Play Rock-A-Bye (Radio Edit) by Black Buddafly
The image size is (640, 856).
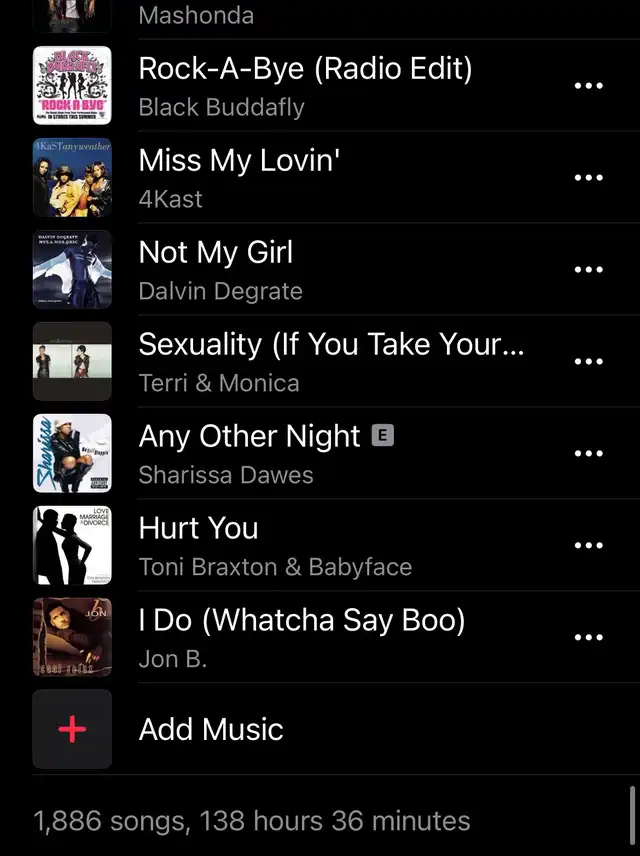(x=305, y=85)
